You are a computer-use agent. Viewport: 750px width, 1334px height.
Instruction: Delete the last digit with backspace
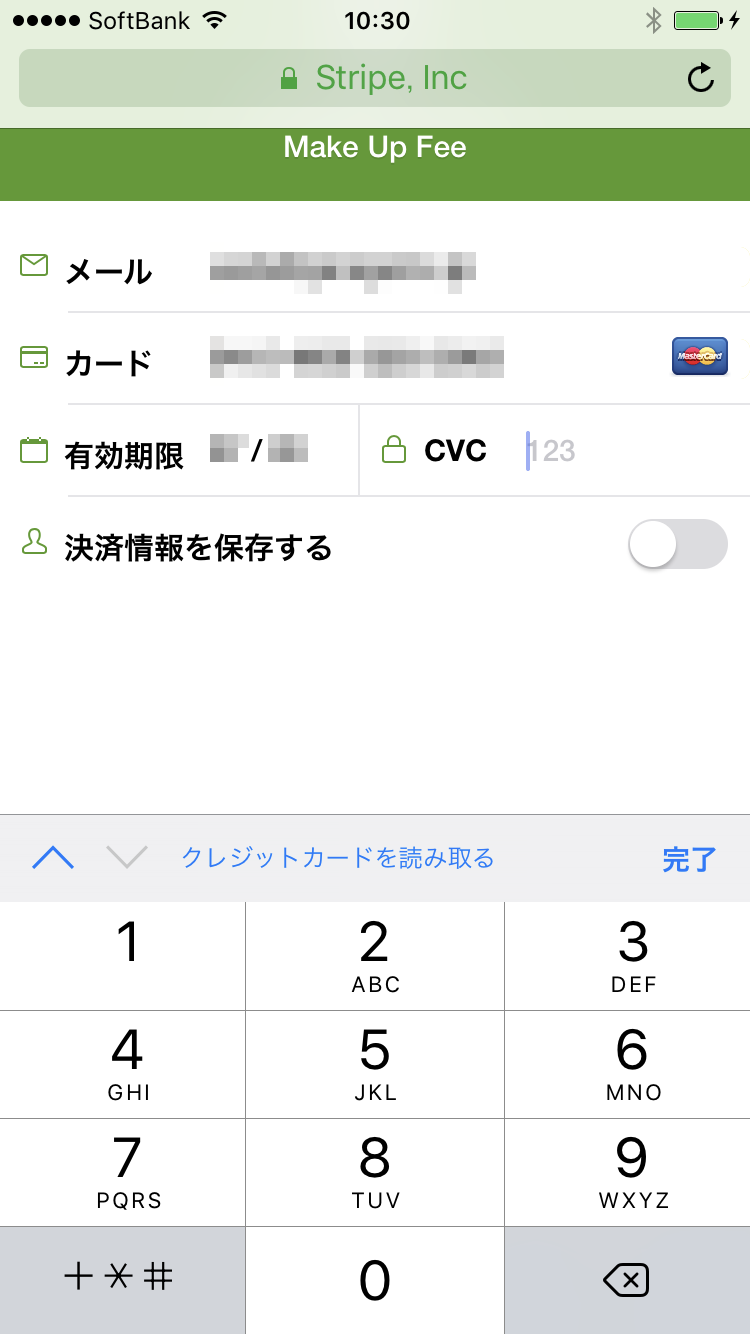pyautogui.click(x=627, y=1279)
